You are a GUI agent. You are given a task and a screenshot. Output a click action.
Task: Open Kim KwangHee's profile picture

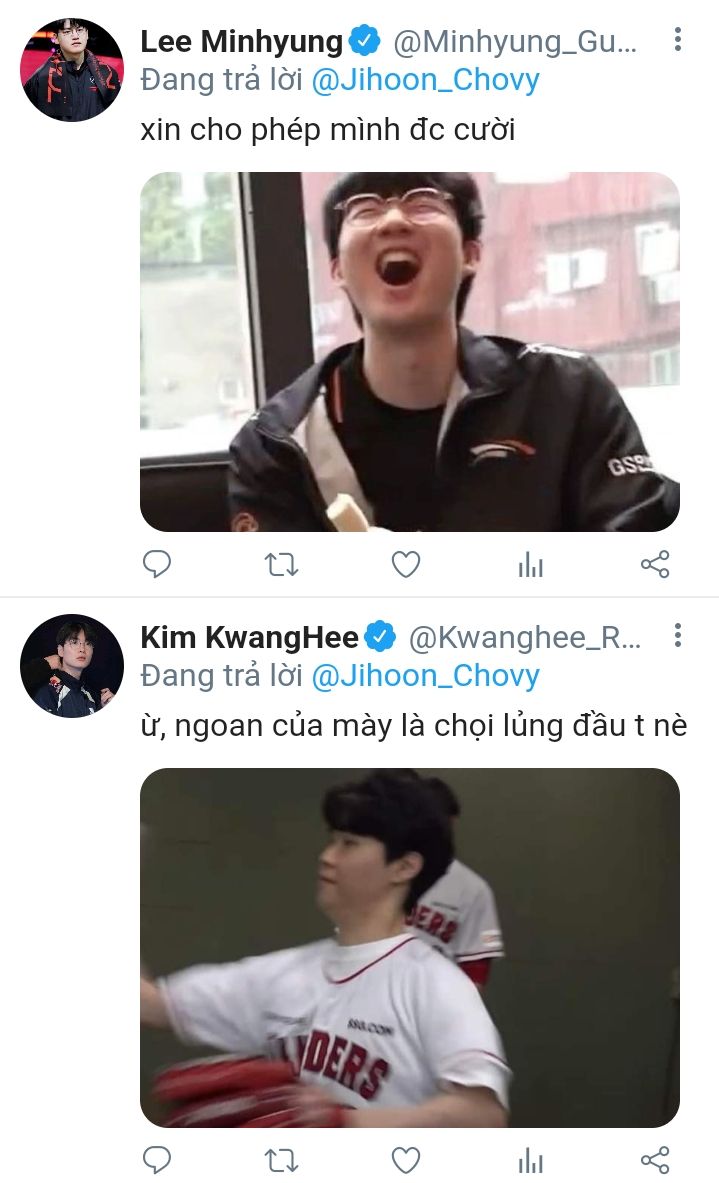tap(72, 665)
